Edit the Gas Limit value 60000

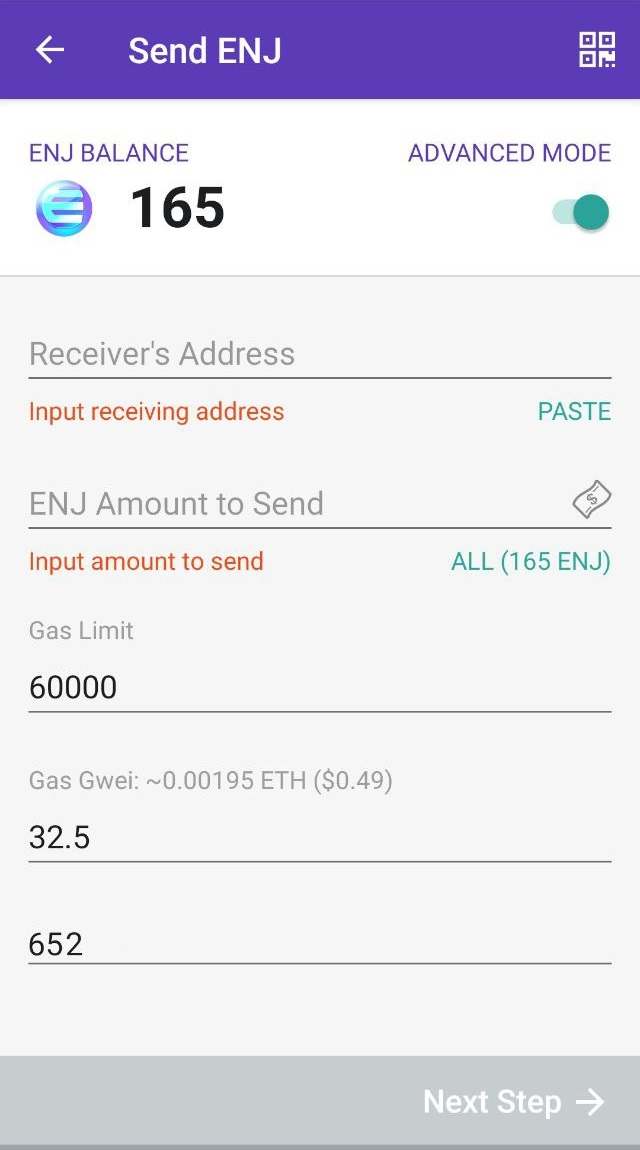[320, 688]
